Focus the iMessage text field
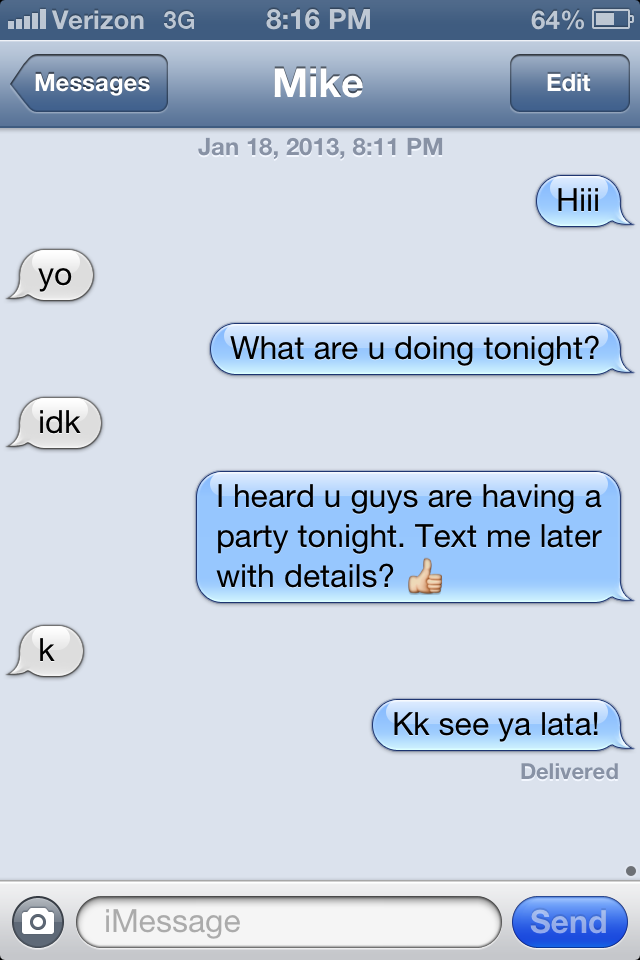 pos(288,921)
